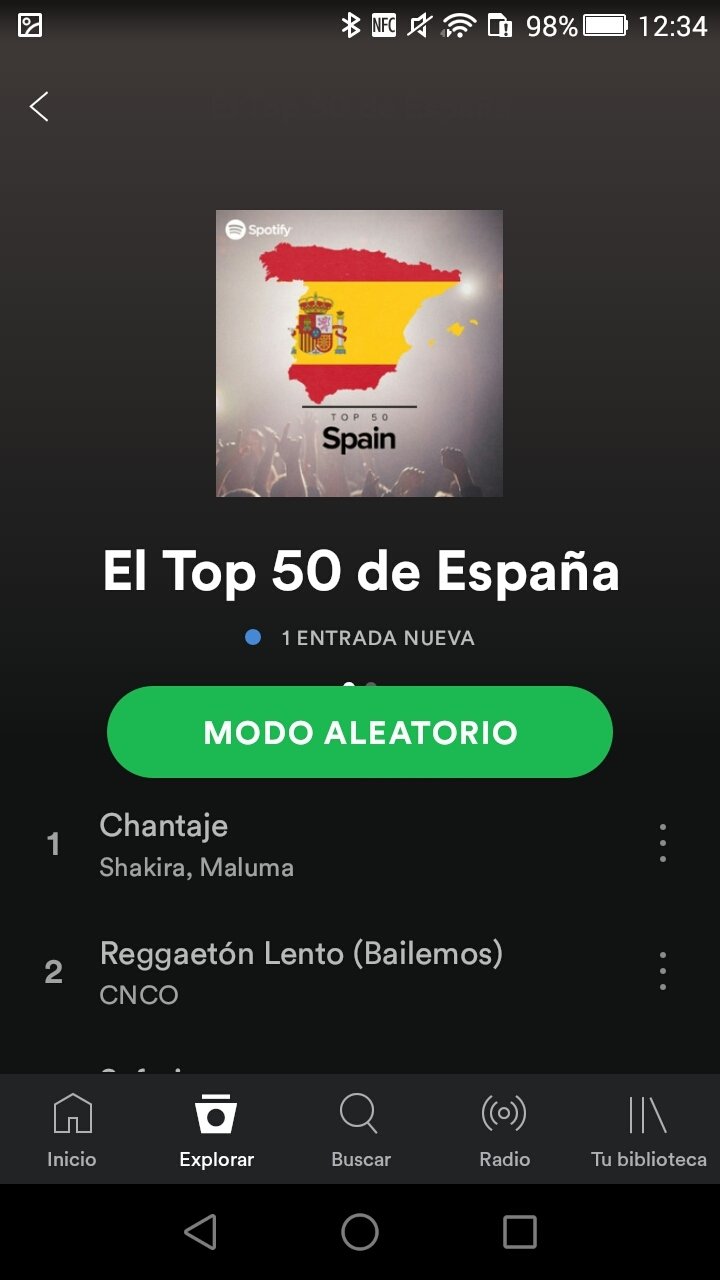Open options menu for Reggaetón Lento

662,971
